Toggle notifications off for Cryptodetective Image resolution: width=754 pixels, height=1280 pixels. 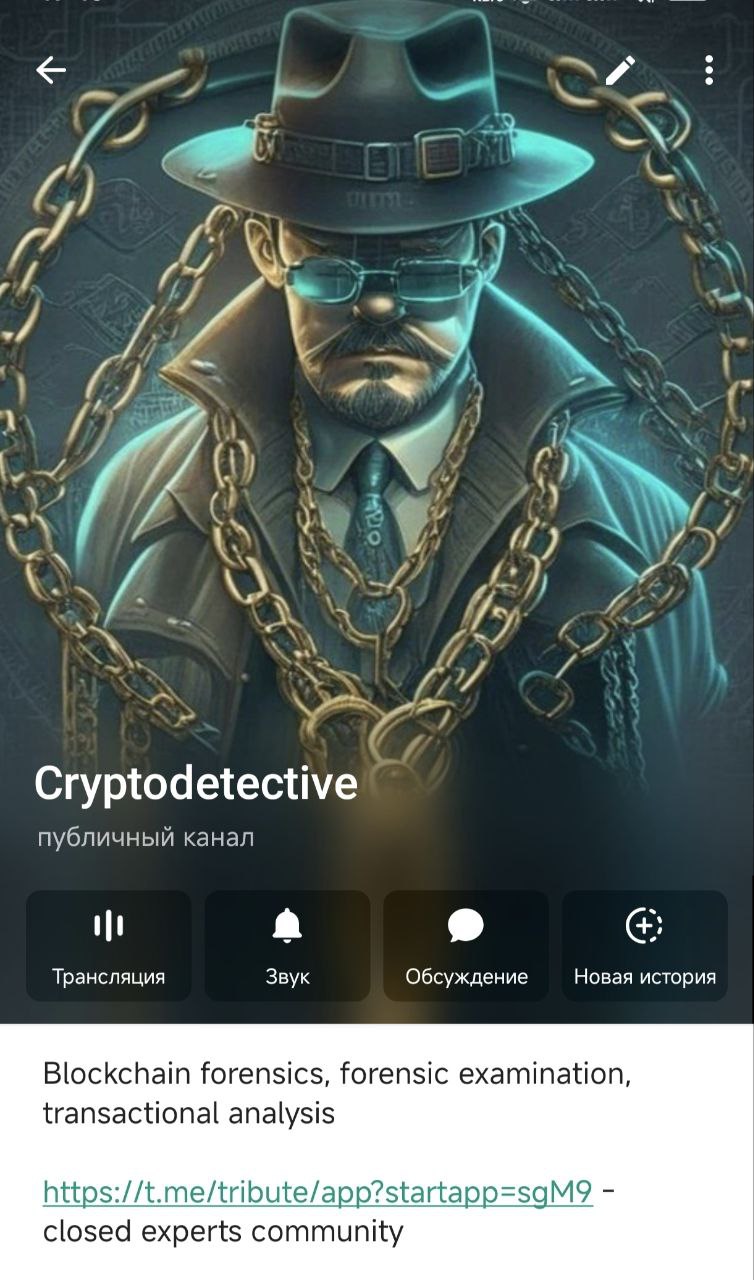pos(287,945)
